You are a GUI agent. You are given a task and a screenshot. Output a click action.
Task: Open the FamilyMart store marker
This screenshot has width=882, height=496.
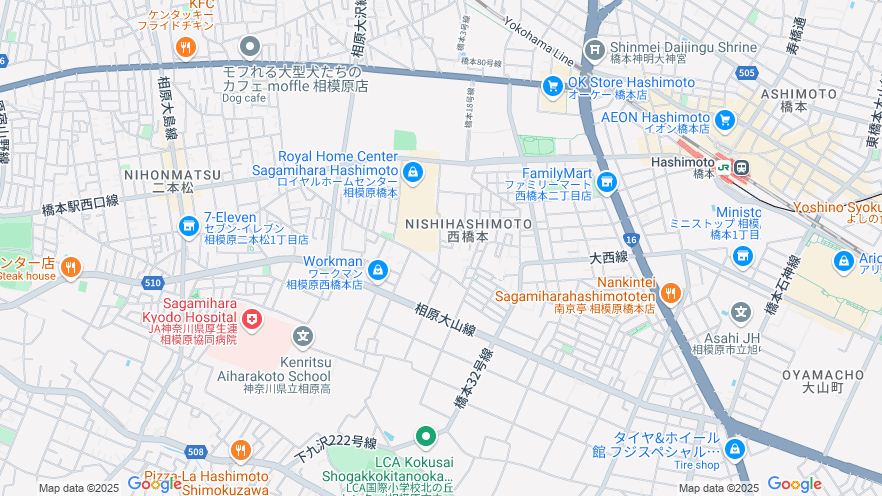point(607,183)
